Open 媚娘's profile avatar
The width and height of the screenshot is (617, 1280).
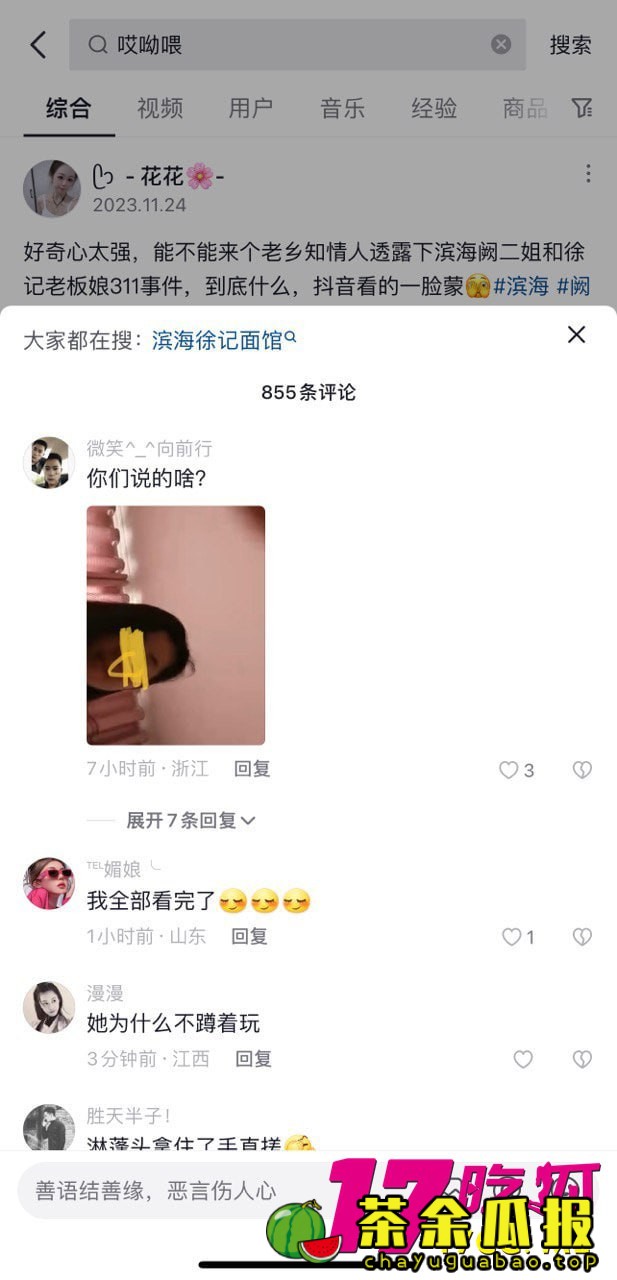pyautogui.click(x=49, y=883)
